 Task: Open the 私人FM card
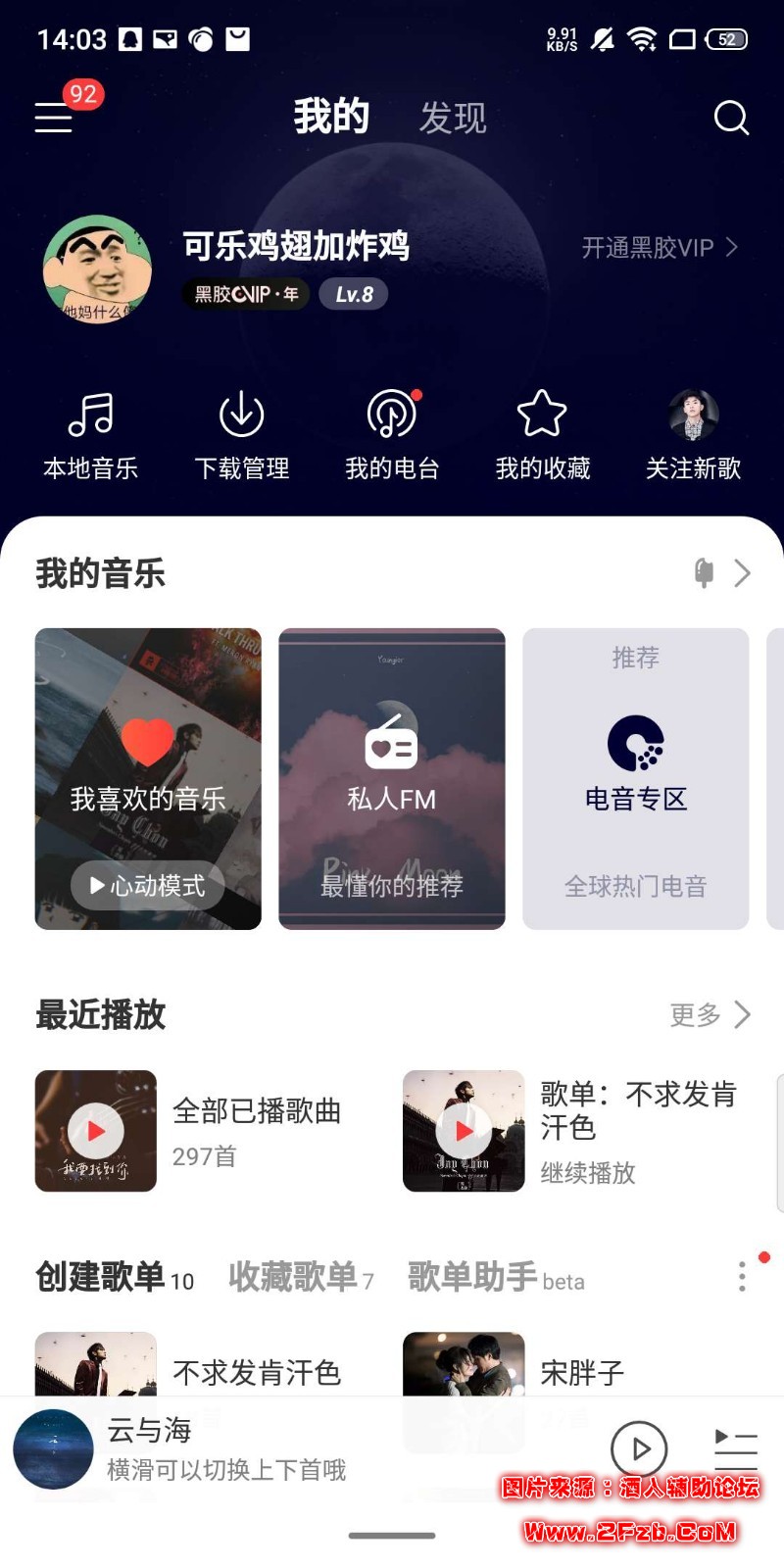coord(392,779)
